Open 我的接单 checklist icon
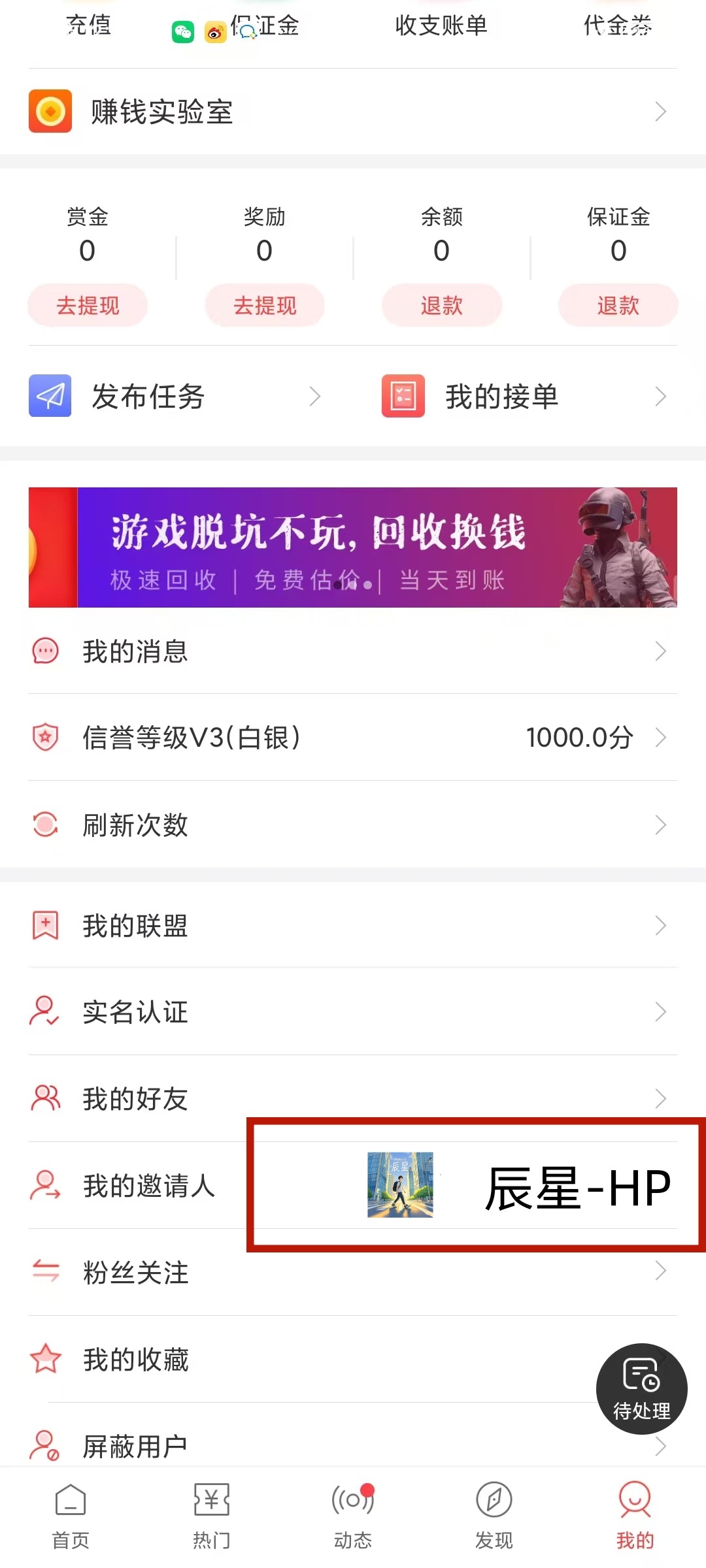 click(401, 396)
